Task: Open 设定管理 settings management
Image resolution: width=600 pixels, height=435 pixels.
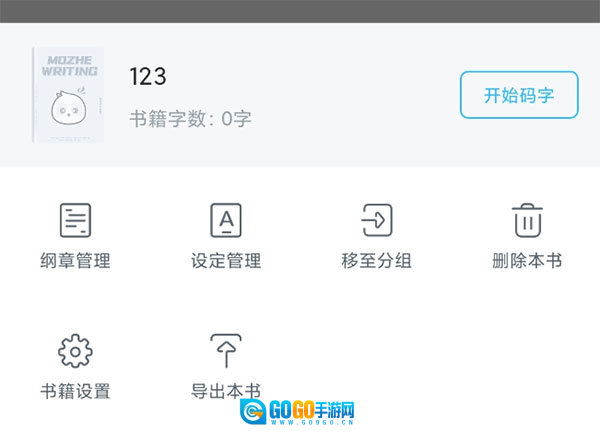Action: (226, 236)
